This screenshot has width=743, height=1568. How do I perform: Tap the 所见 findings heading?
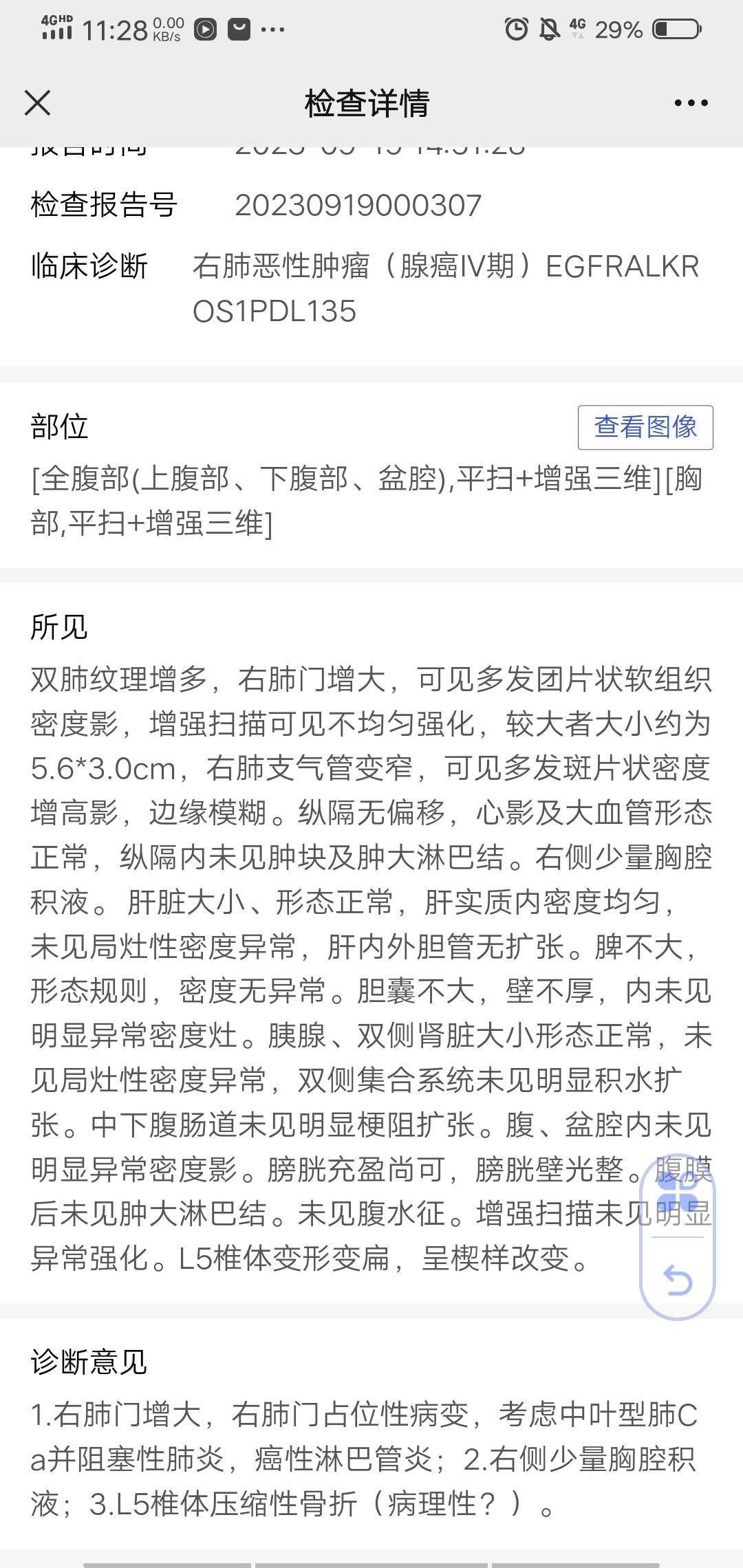pyautogui.click(x=61, y=626)
